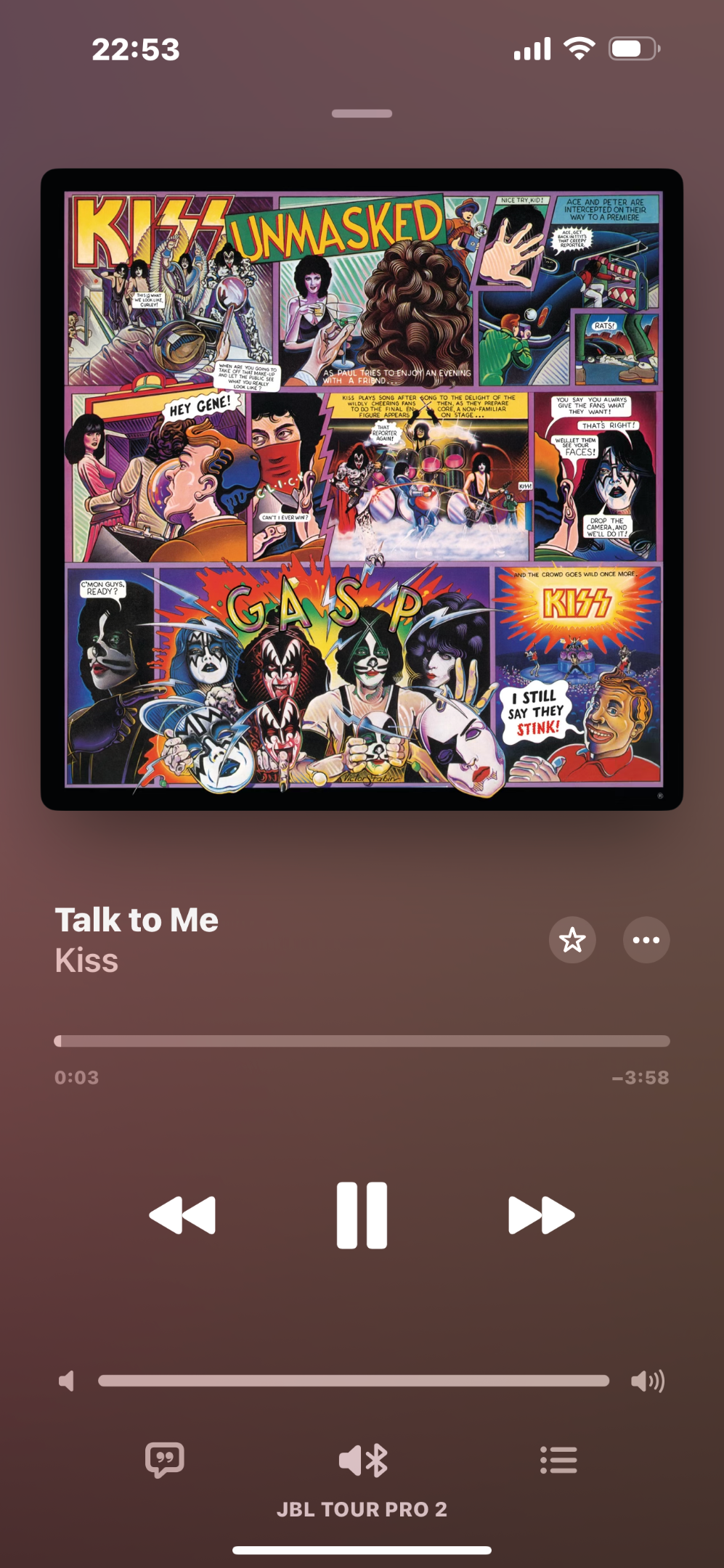Open the more options ellipsis menu
This screenshot has height=1568, width=724.
(646, 940)
